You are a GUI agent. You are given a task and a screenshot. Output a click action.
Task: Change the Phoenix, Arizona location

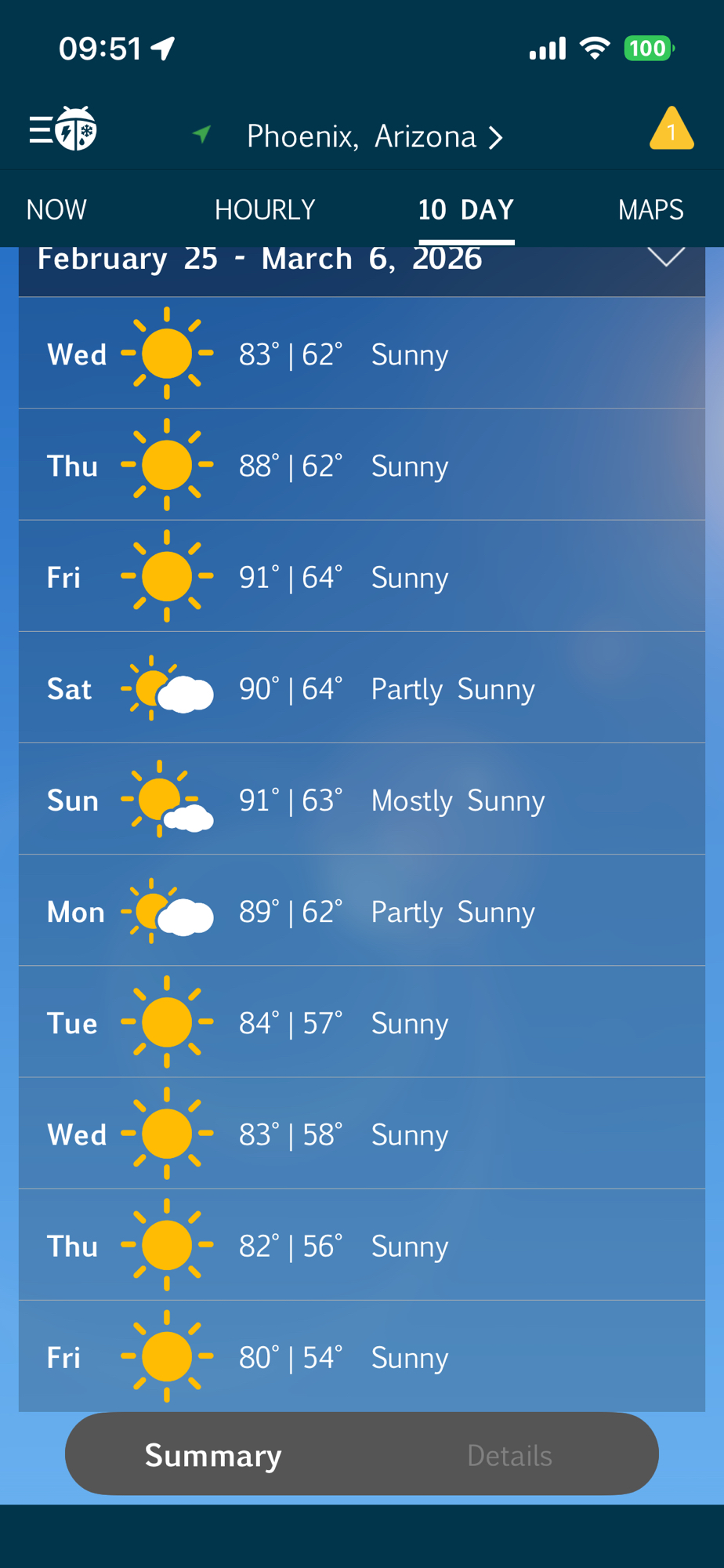(374, 137)
